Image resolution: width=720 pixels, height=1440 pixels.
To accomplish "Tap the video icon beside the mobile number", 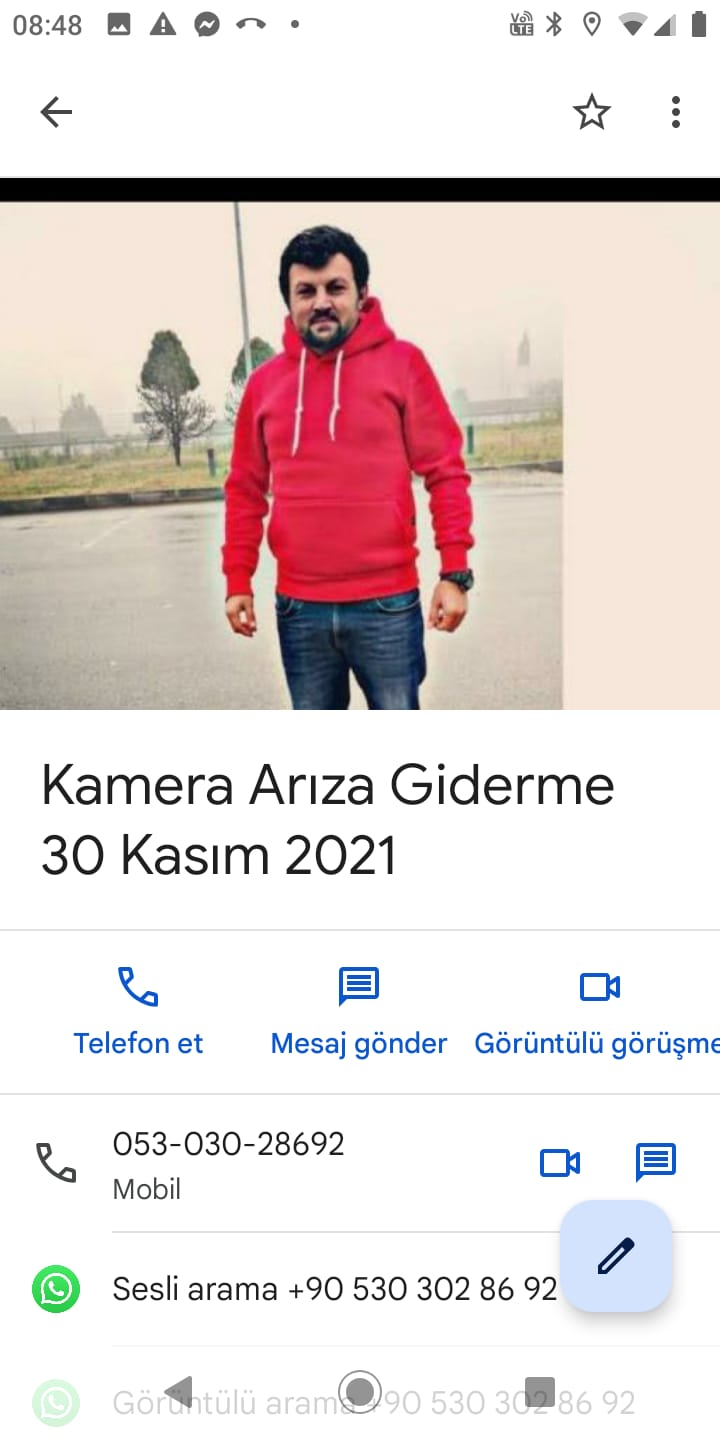I will click(x=560, y=1162).
